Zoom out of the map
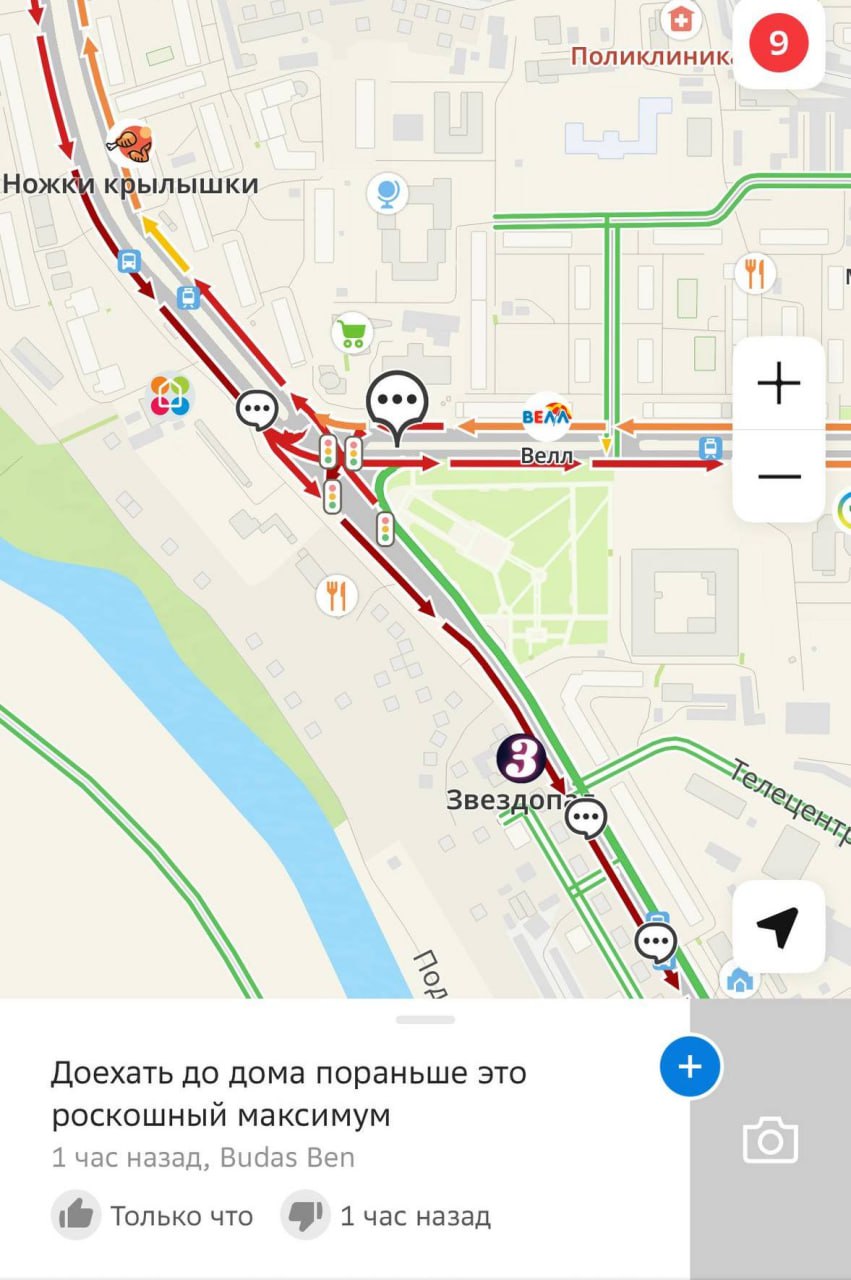 click(778, 476)
